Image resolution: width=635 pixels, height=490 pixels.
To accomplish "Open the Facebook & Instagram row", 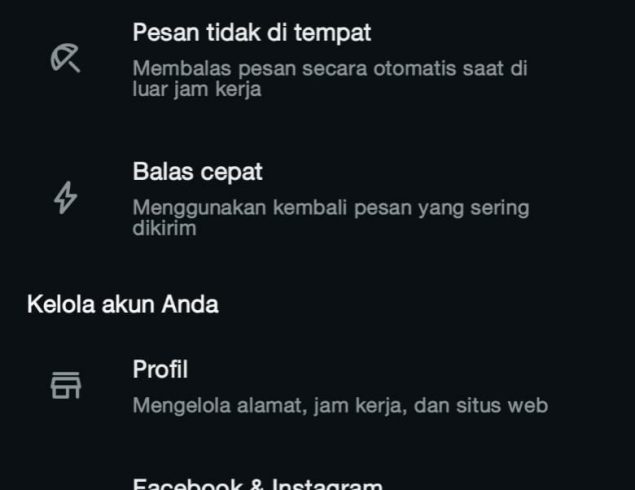I will (x=258, y=484).
